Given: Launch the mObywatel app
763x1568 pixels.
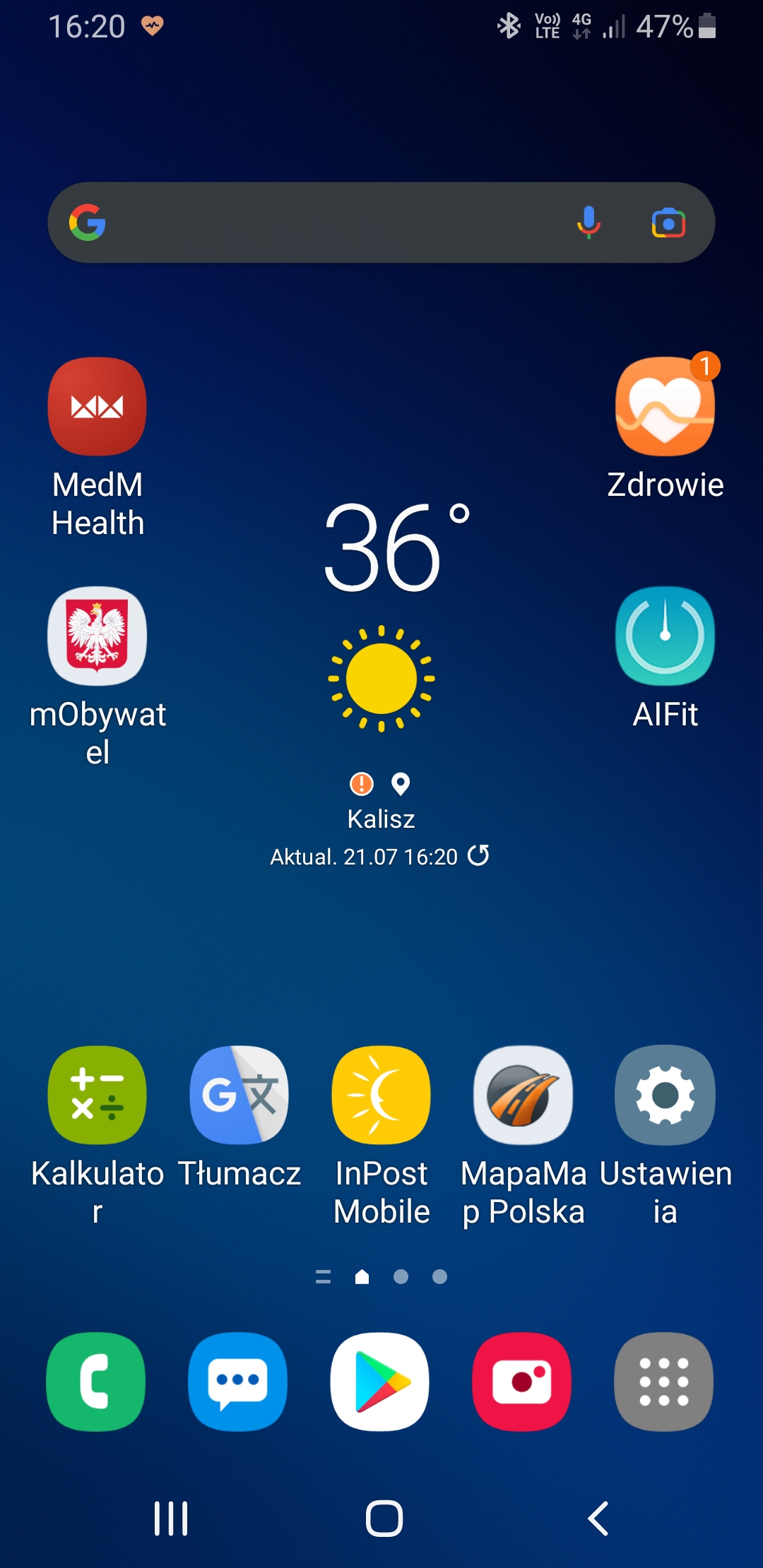Looking at the screenshot, I should (x=97, y=636).
